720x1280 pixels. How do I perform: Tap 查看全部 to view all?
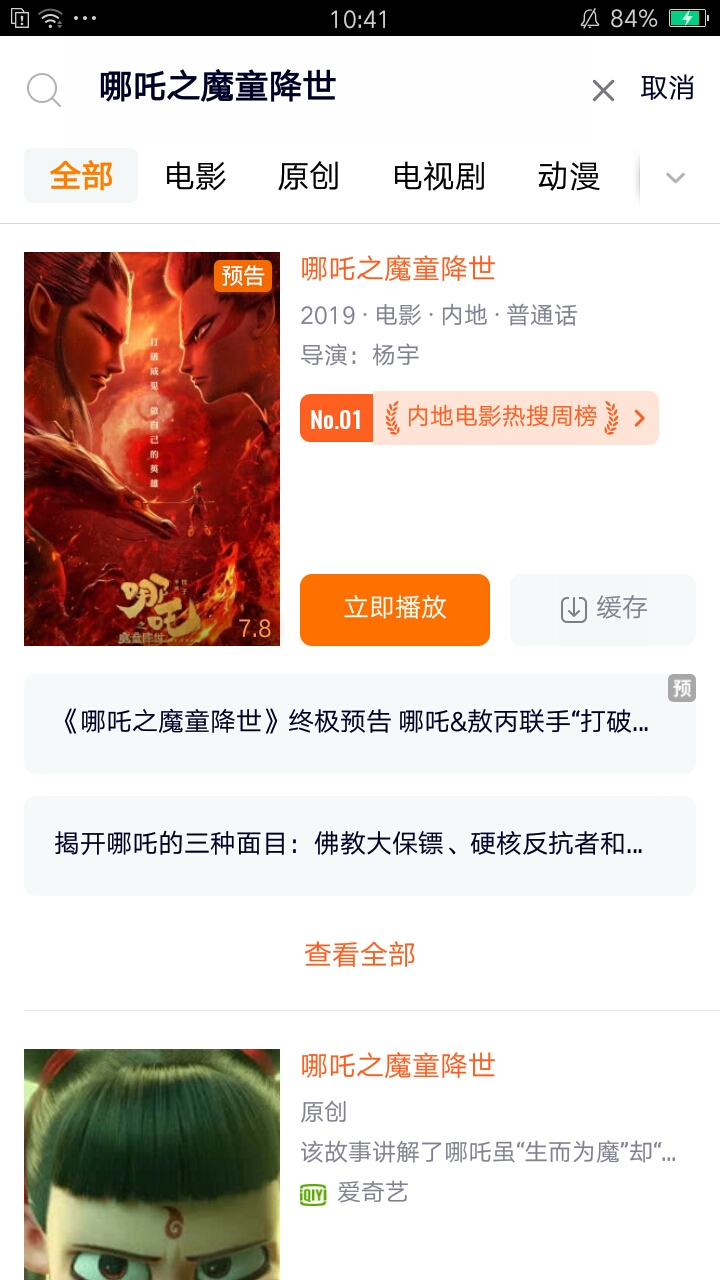pos(360,955)
